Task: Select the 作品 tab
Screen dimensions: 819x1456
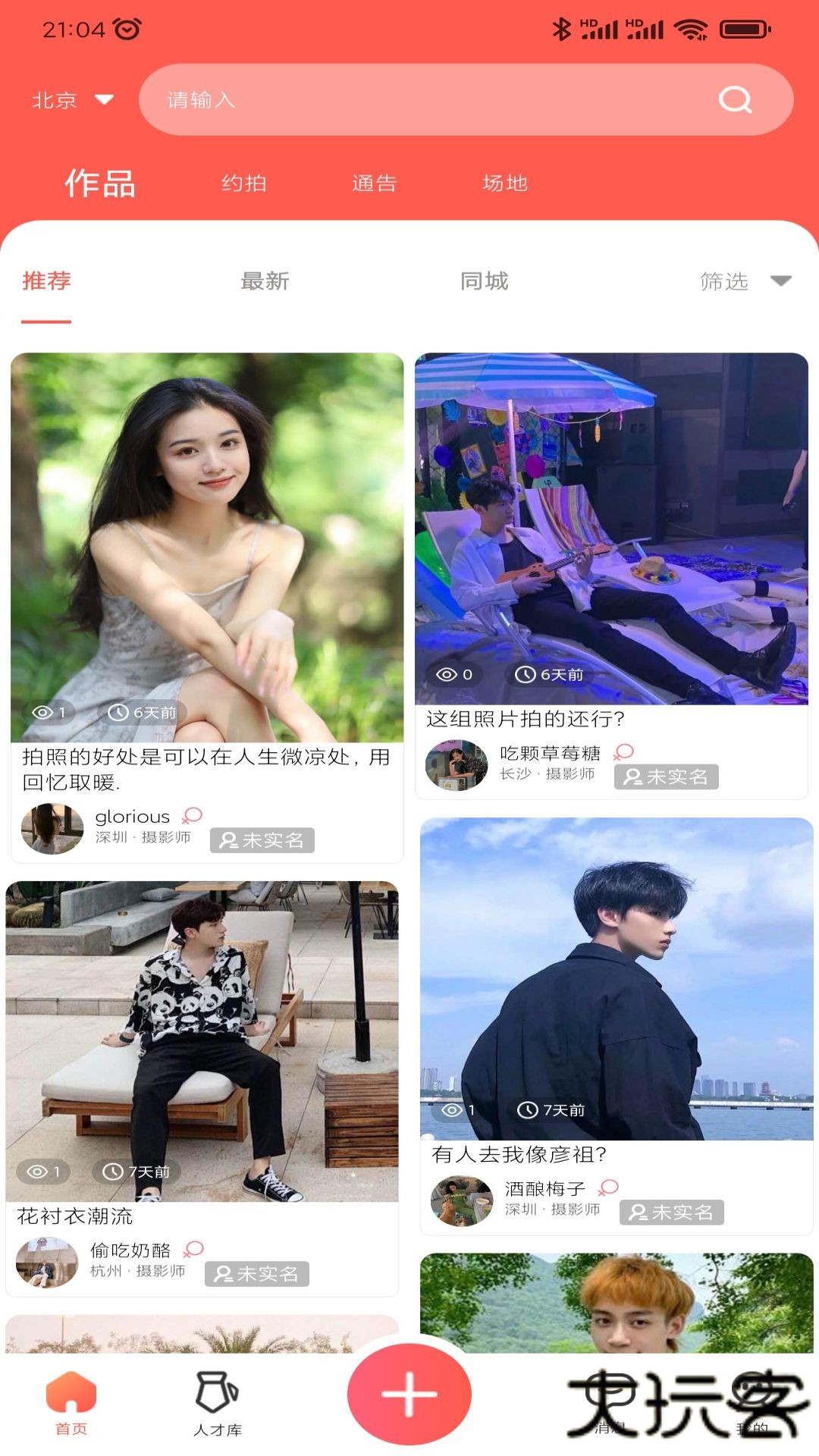Action: click(x=100, y=184)
